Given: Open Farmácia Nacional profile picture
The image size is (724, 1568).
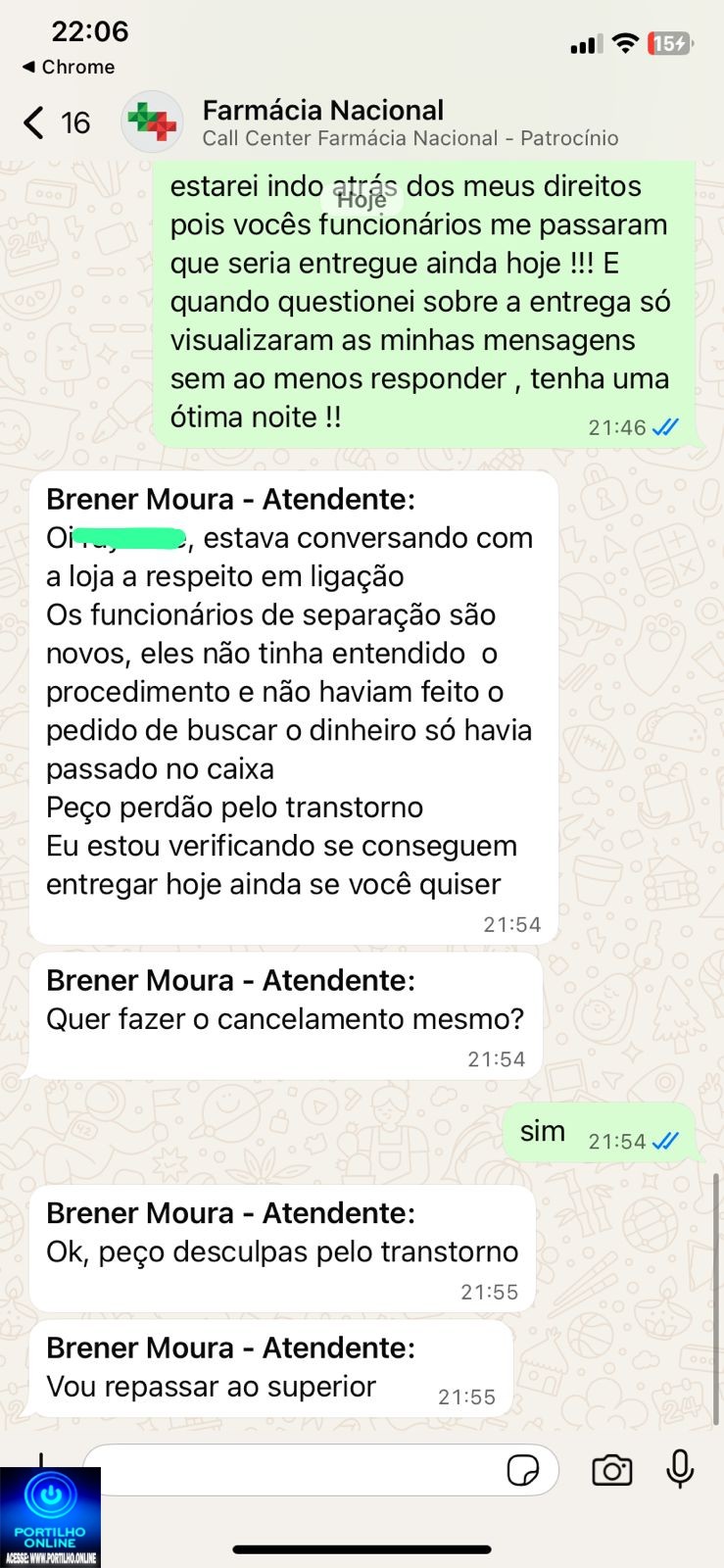Looking at the screenshot, I should (x=152, y=122).
